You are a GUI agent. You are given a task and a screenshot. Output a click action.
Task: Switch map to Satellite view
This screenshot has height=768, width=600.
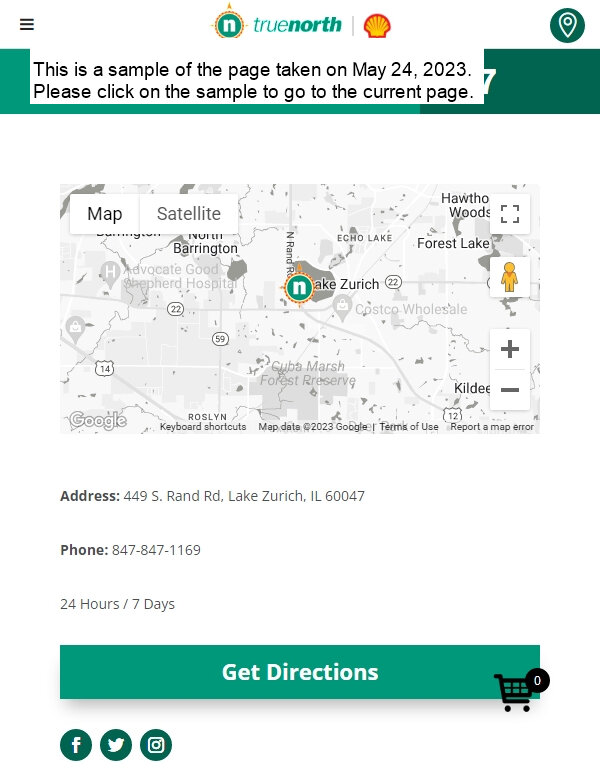[188, 214]
